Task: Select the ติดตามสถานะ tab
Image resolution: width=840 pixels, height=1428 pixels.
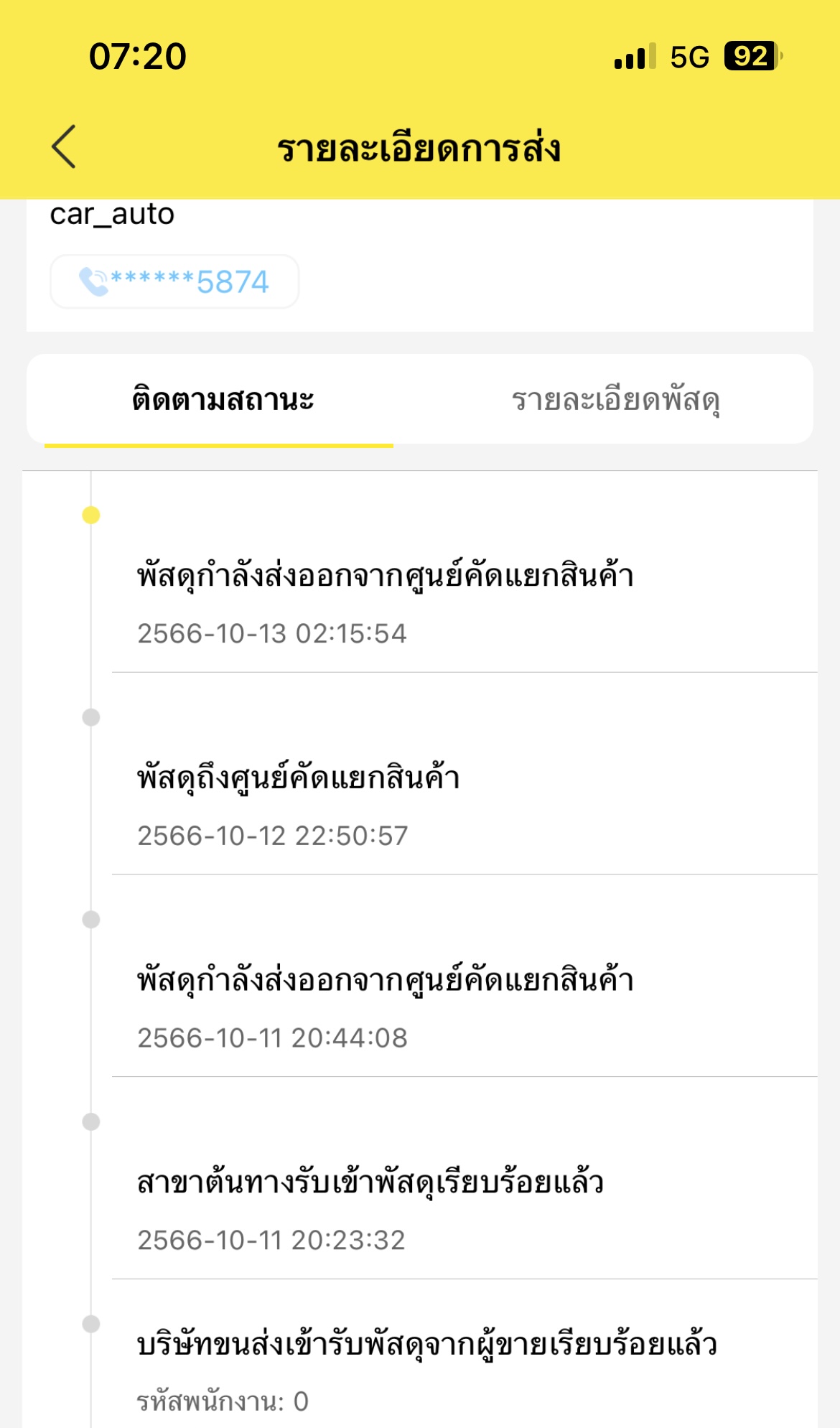Action: point(223,400)
